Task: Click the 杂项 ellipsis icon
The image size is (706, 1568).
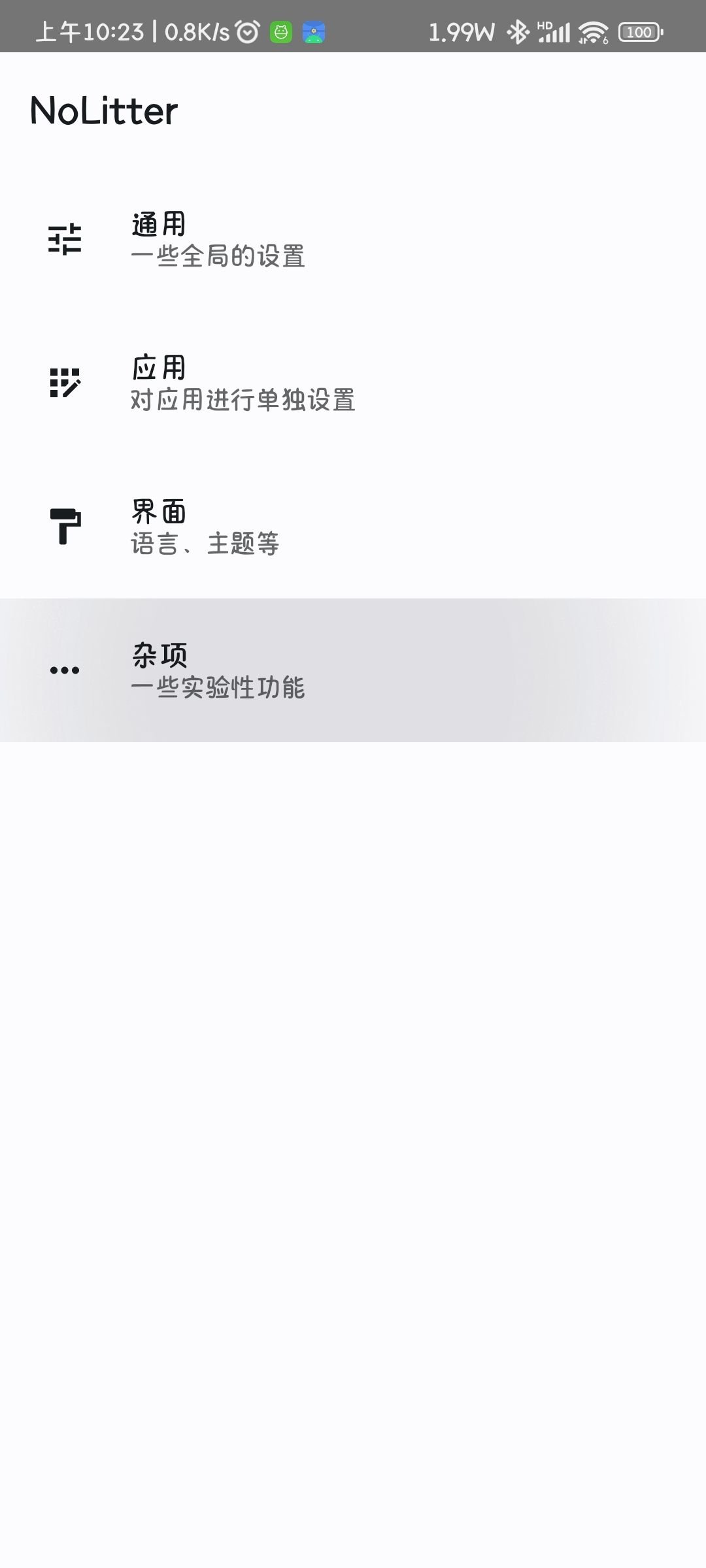Action: [63, 670]
